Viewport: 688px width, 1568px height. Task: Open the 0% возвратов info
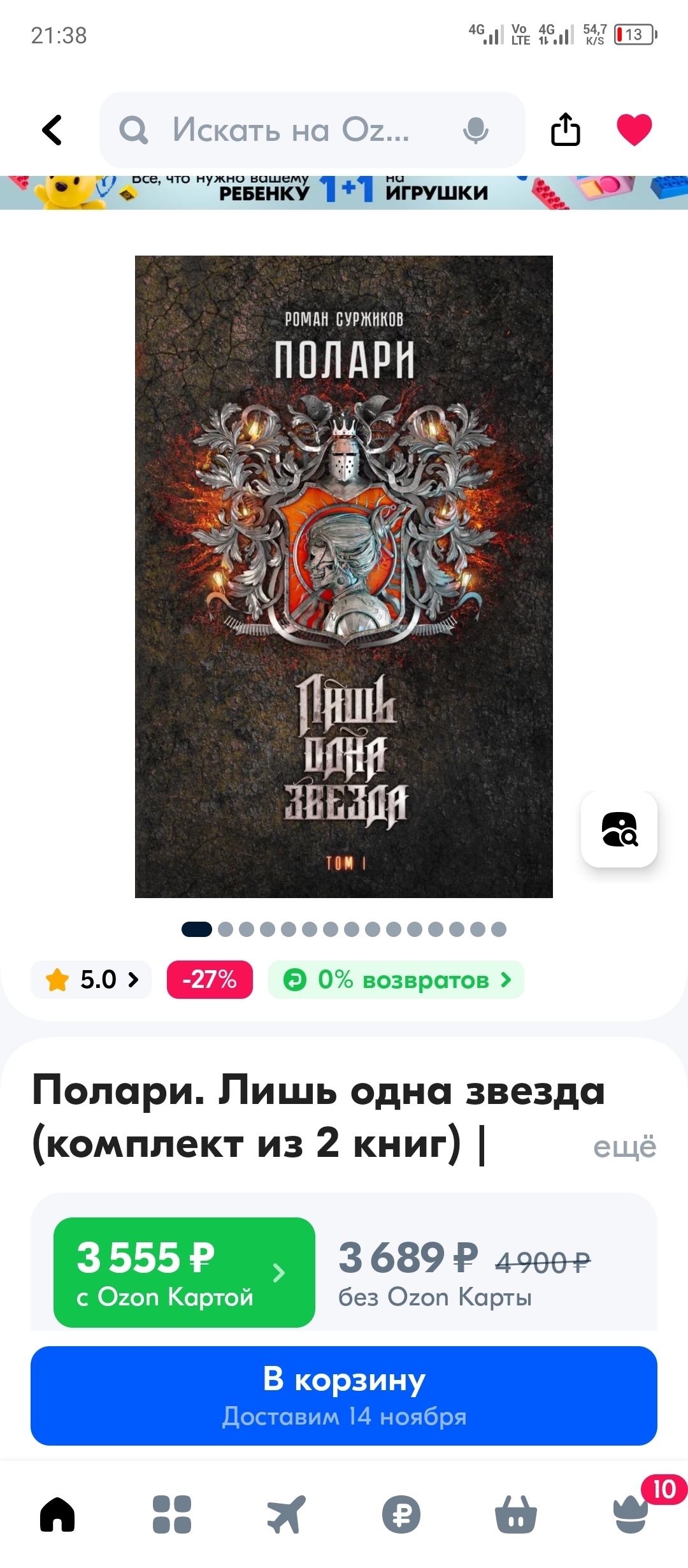396,980
